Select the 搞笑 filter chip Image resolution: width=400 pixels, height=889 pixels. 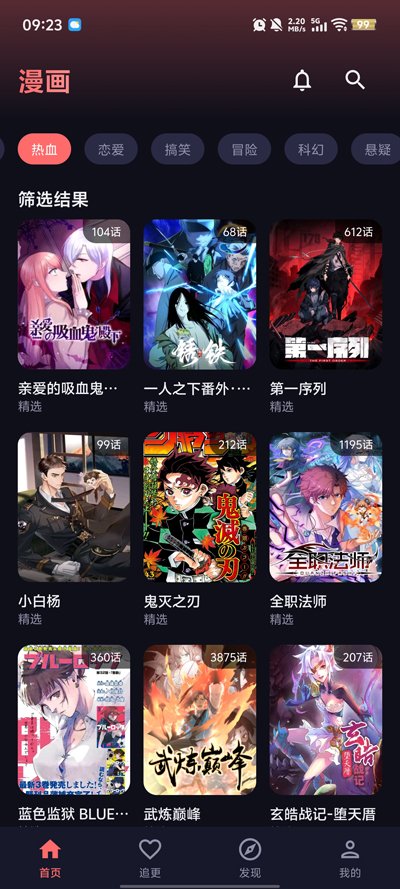(177, 149)
